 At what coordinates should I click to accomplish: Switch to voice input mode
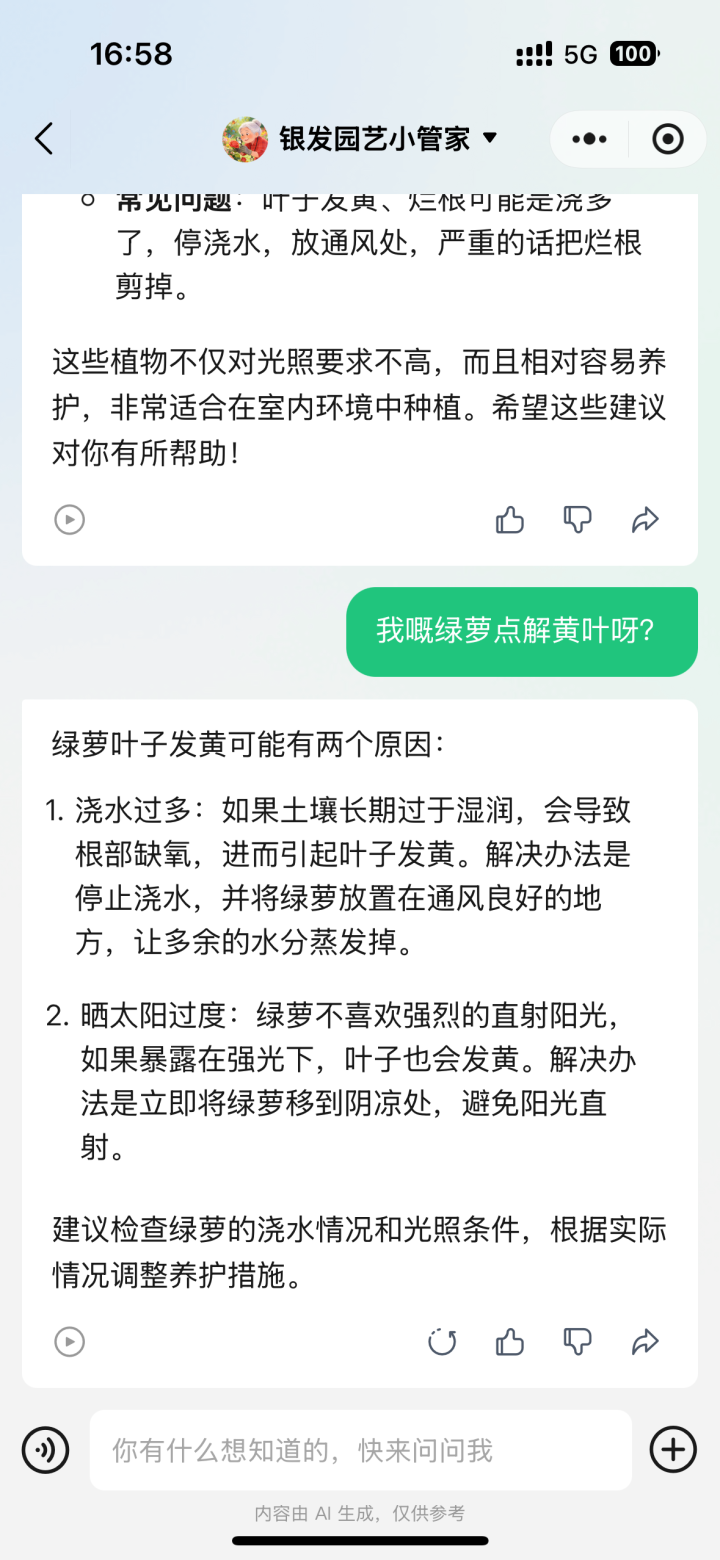(46, 1449)
